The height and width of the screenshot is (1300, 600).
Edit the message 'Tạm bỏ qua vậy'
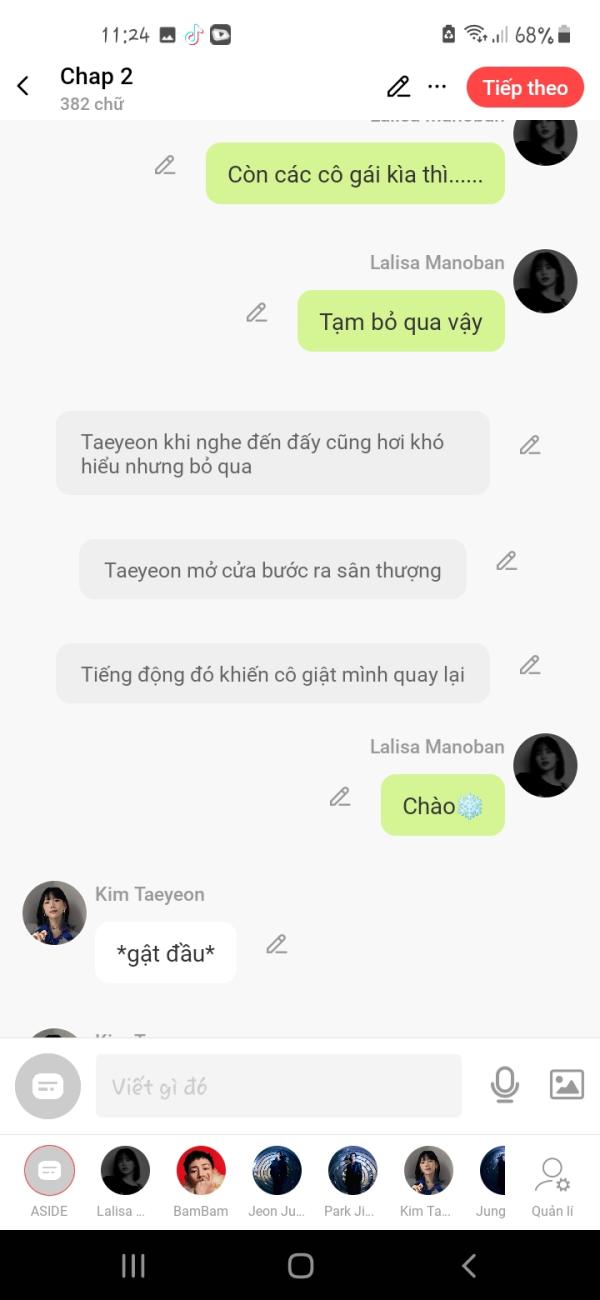[x=257, y=313]
